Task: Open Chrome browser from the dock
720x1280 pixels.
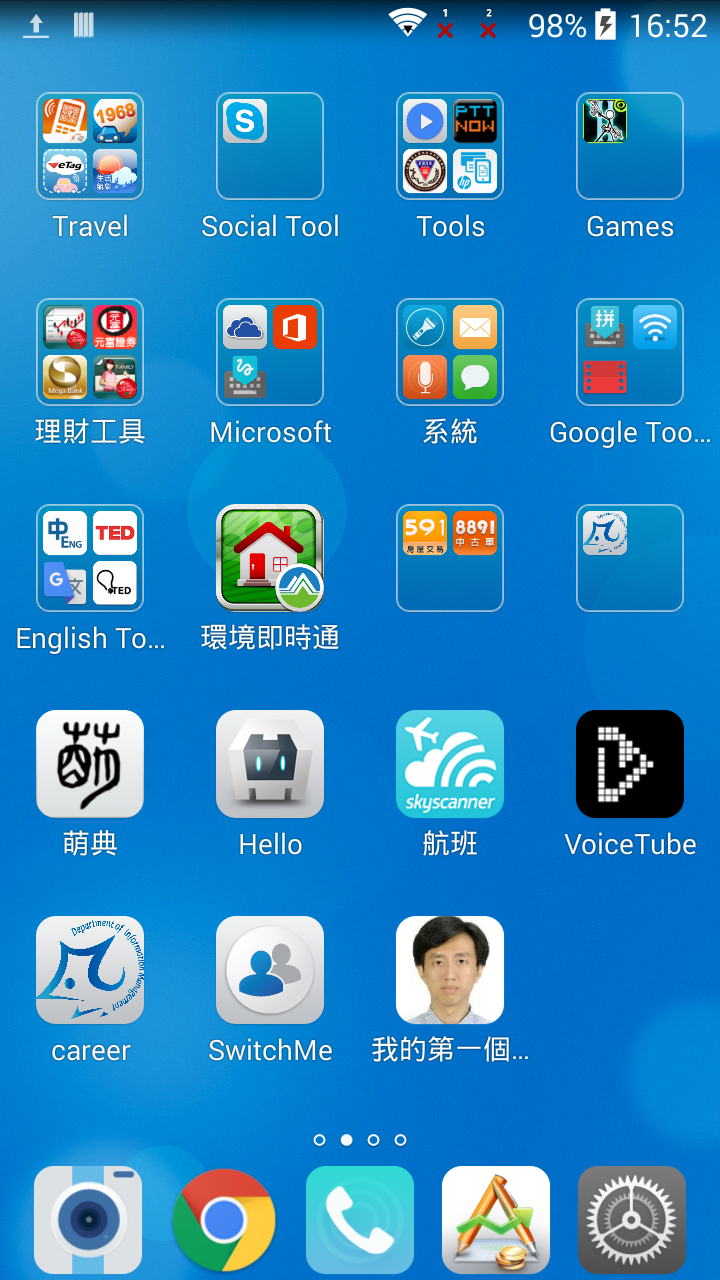Action: coord(224,1220)
